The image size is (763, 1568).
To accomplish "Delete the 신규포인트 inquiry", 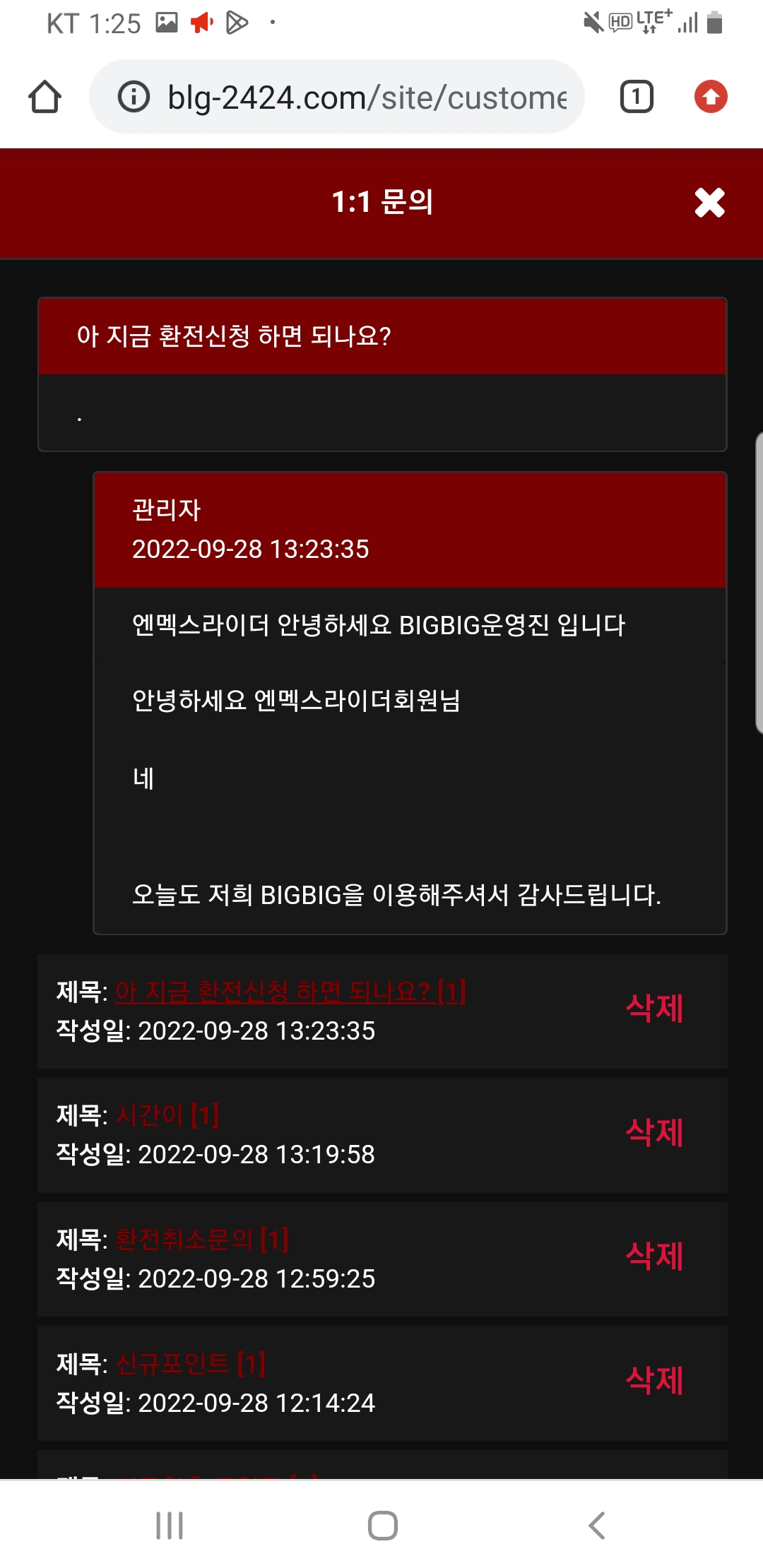I will tap(654, 1381).
